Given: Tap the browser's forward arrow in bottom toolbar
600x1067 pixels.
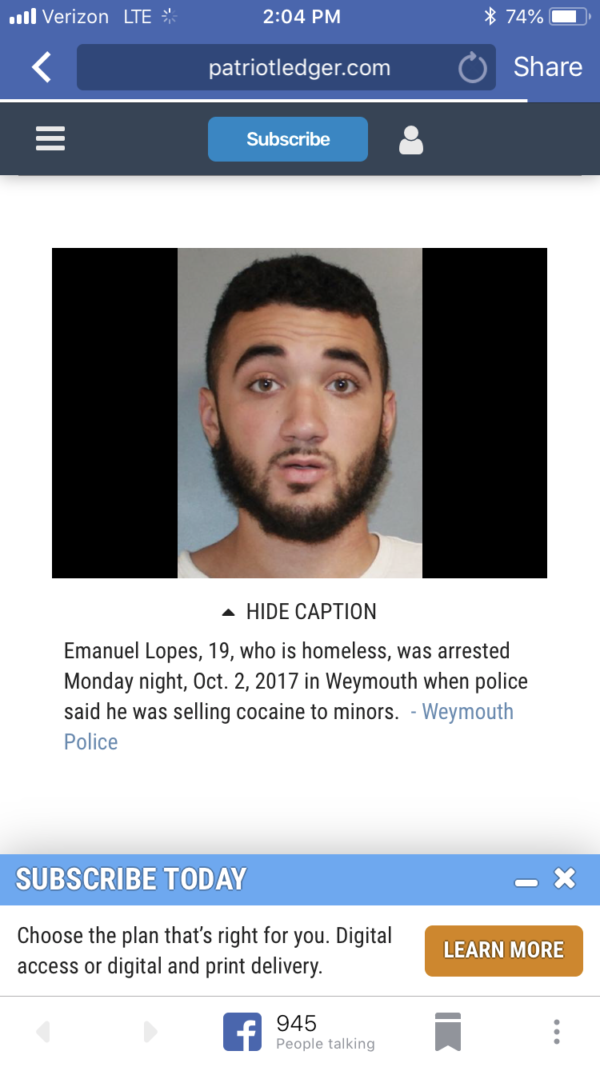Looking at the screenshot, I should 150,1032.
